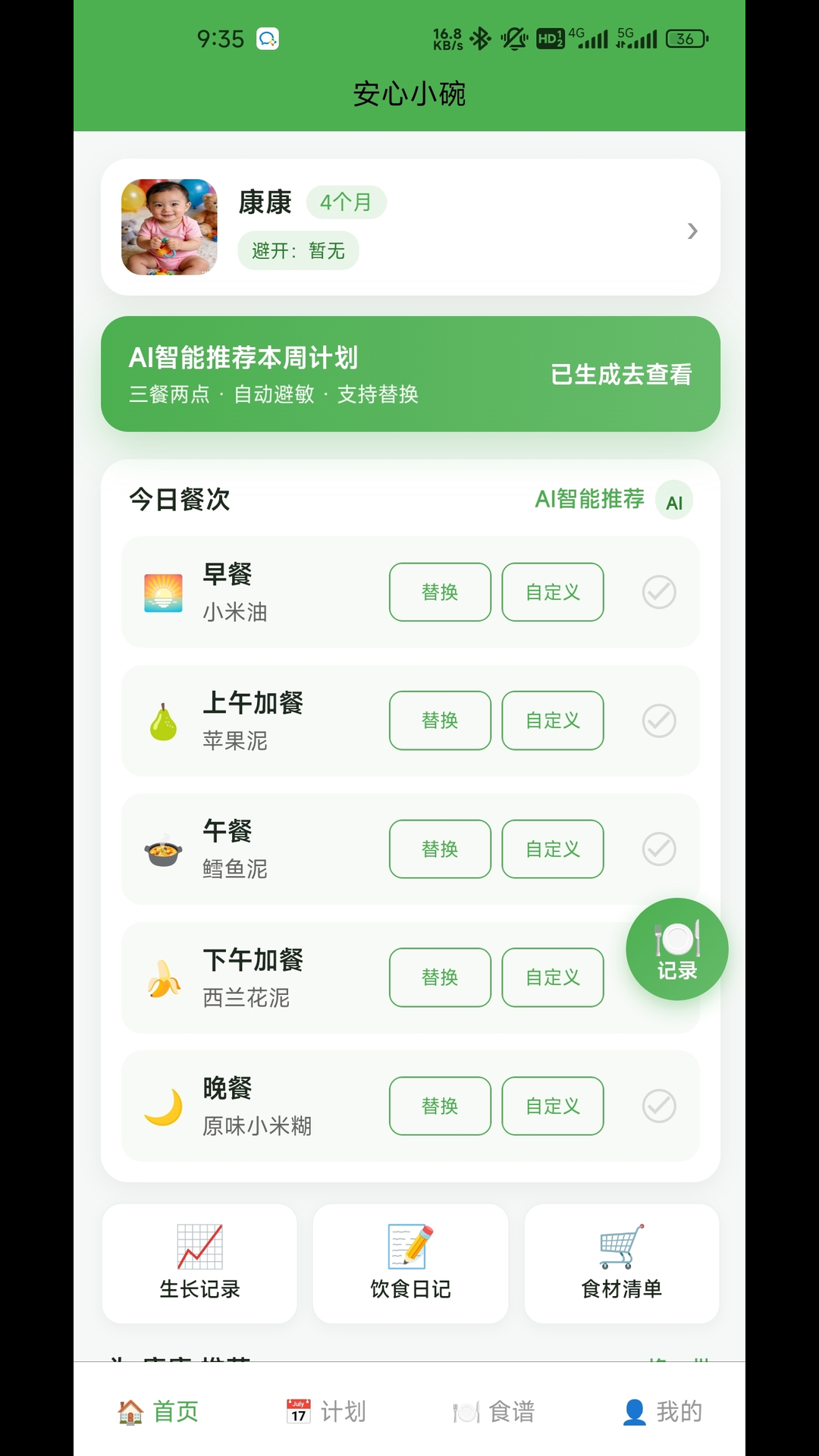Replace the 下午加餐 西兰花泥
This screenshot has width=819, height=1456.
[440, 977]
